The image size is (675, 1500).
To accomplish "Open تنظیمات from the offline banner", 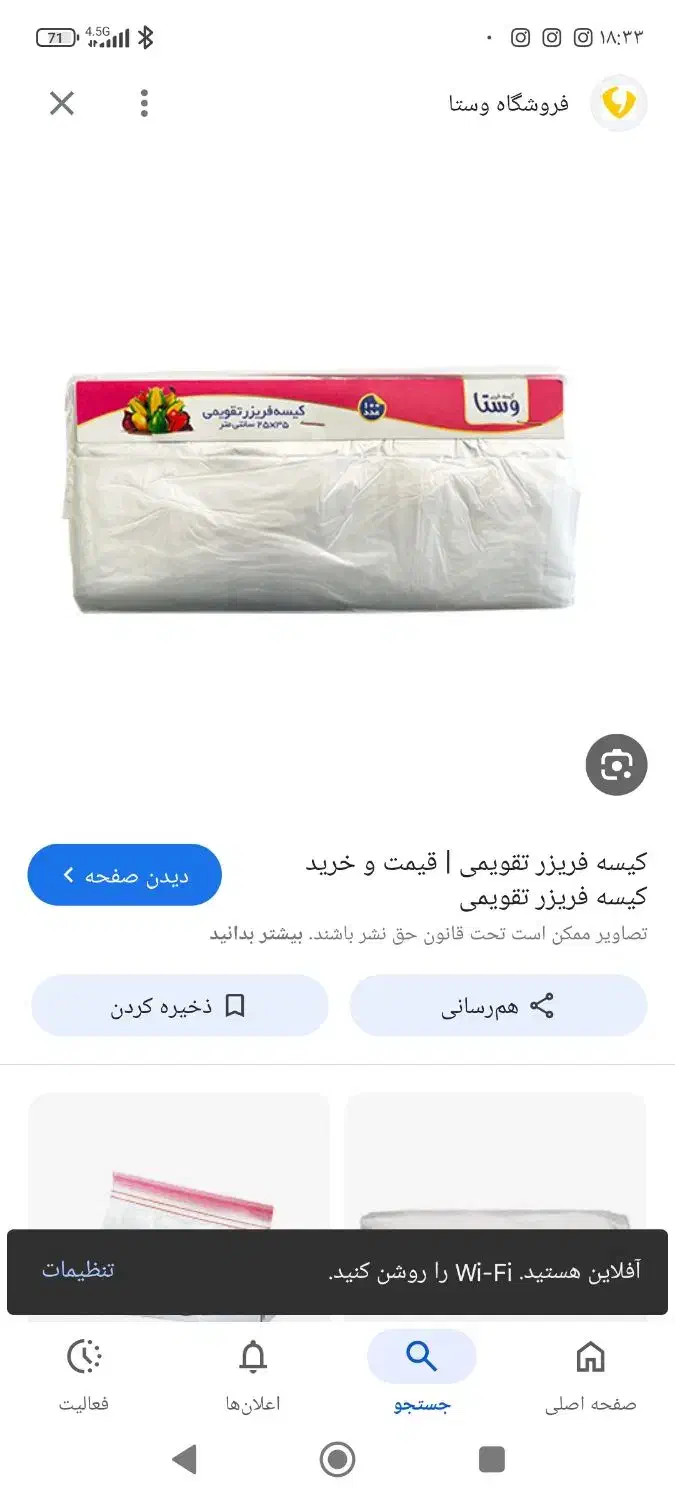I will click(x=78, y=1270).
